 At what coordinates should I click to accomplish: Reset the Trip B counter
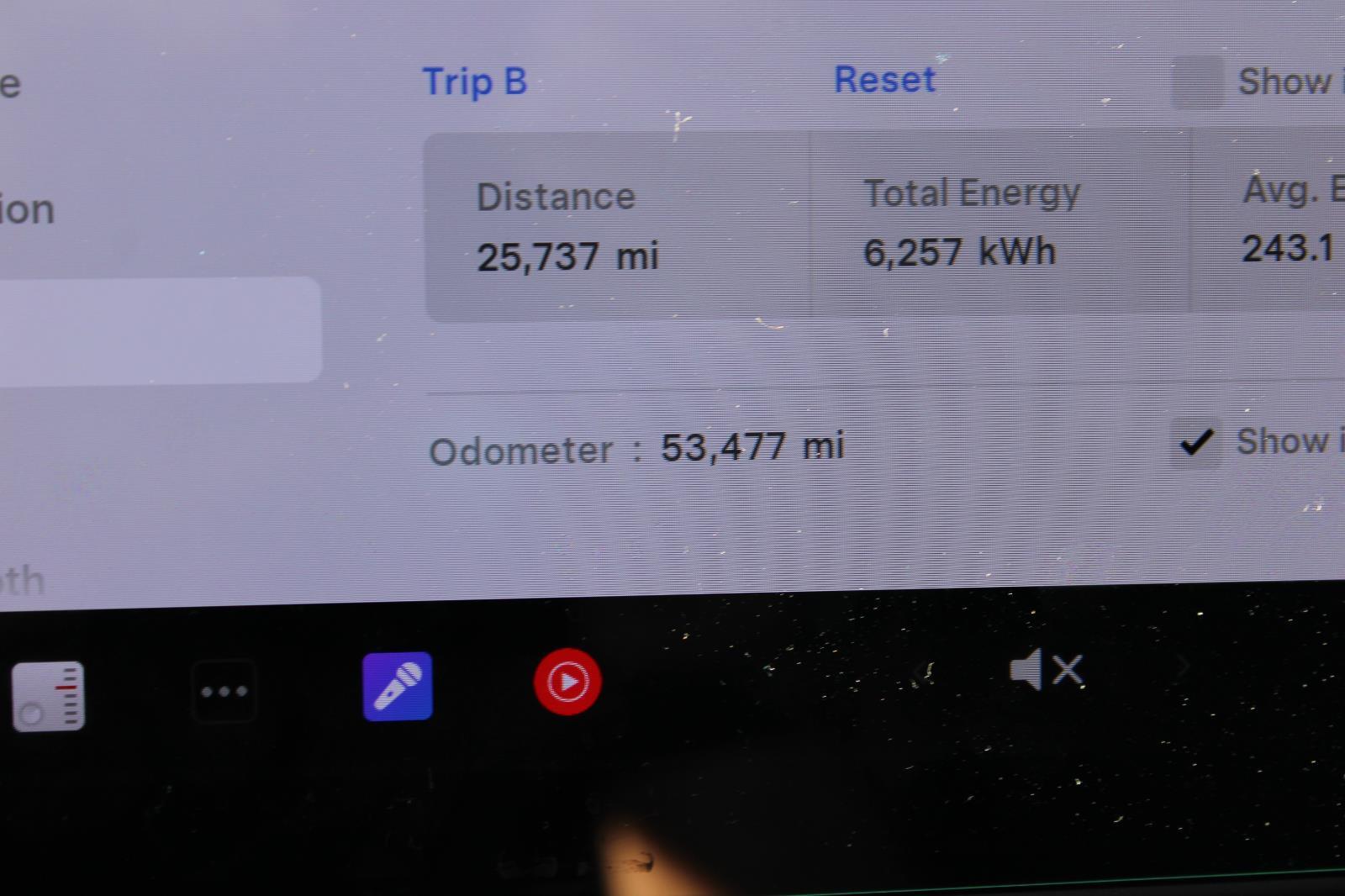[x=884, y=80]
